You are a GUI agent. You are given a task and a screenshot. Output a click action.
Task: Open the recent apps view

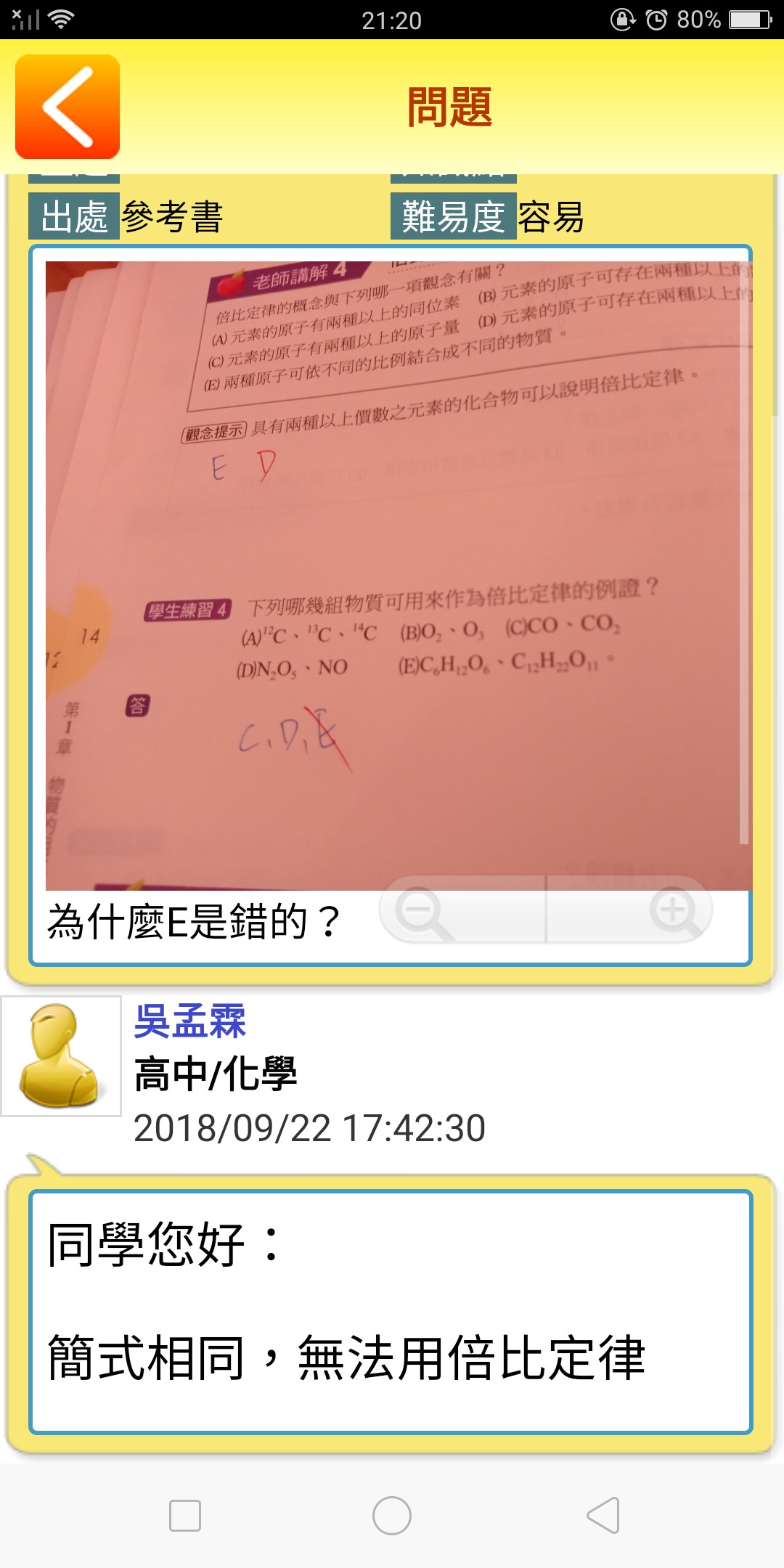(x=184, y=1516)
